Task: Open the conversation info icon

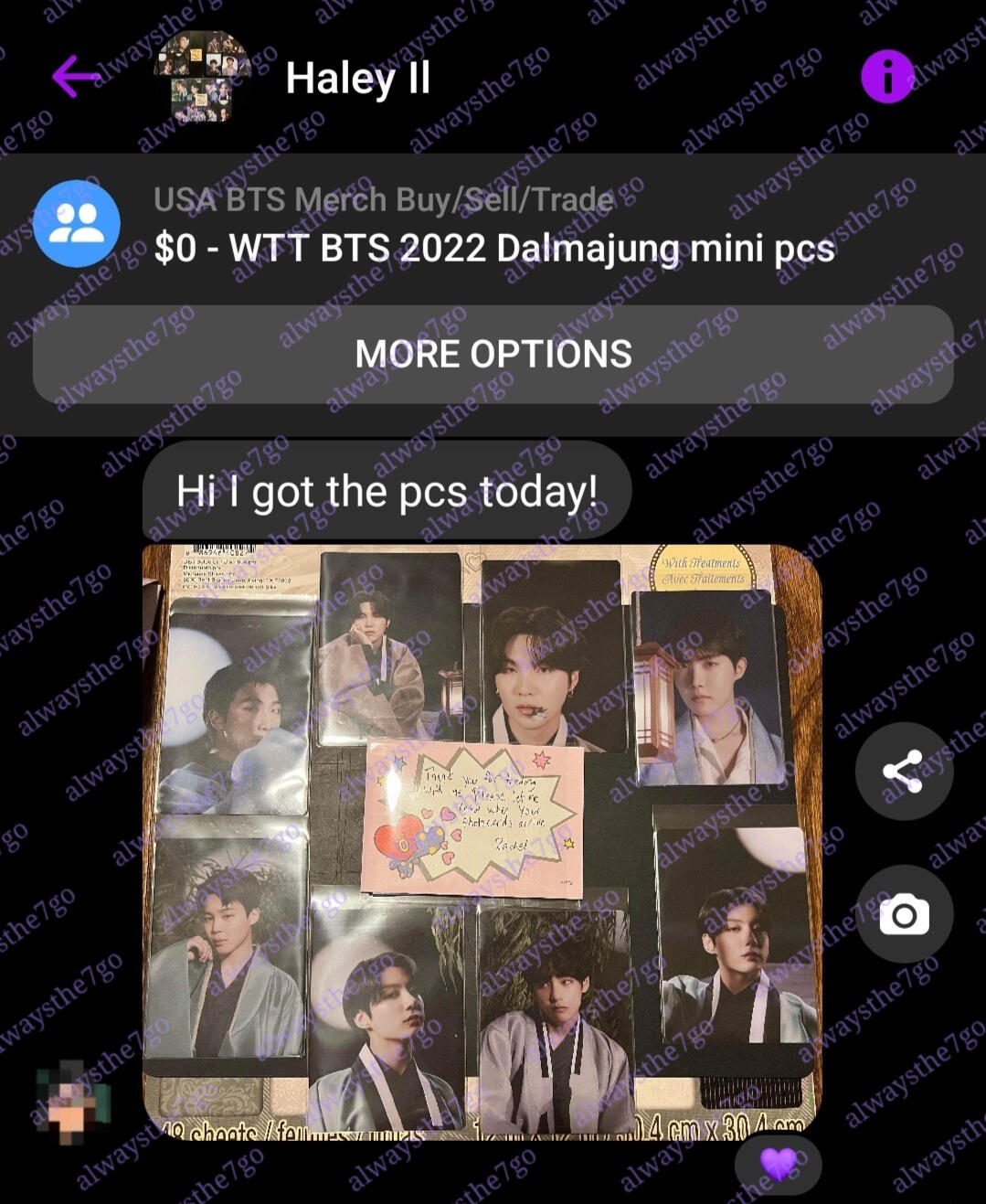Action: coord(886,76)
